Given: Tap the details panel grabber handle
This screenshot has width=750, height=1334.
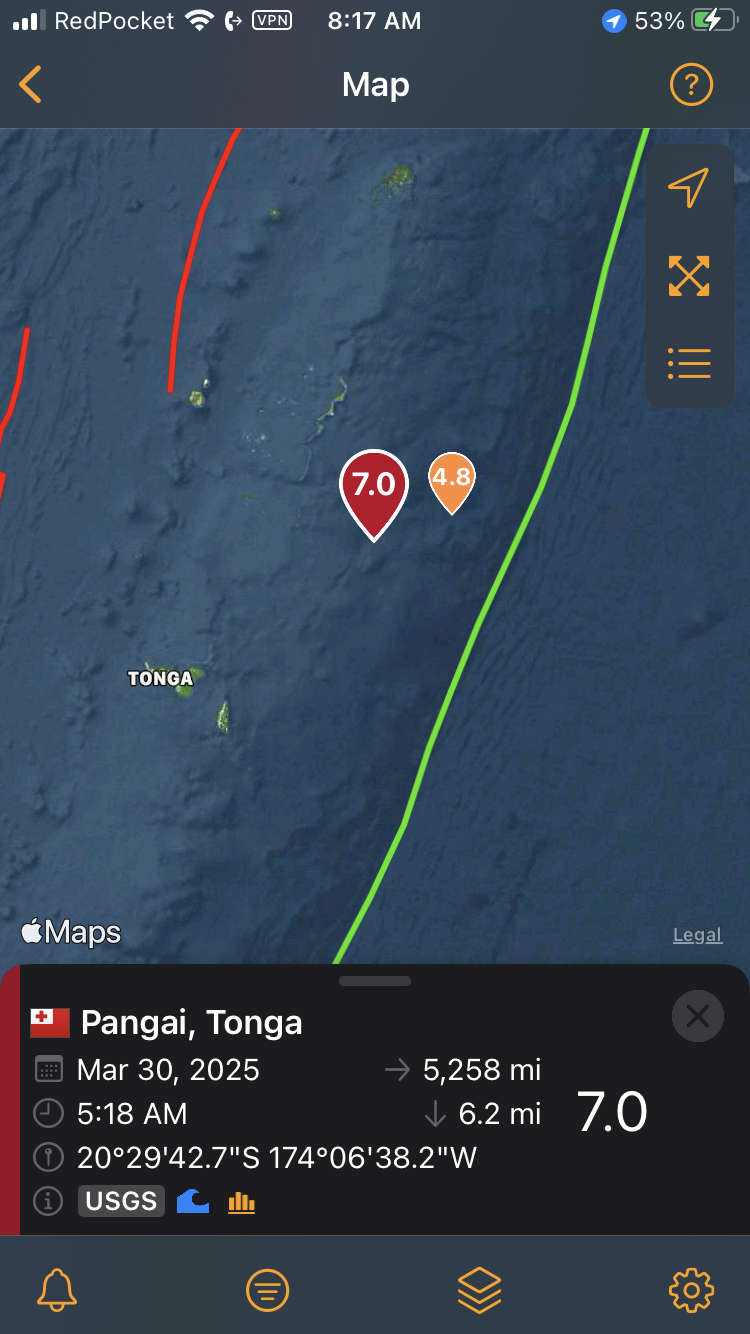Looking at the screenshot, I should pyautogui.click(x=375, y=981).
